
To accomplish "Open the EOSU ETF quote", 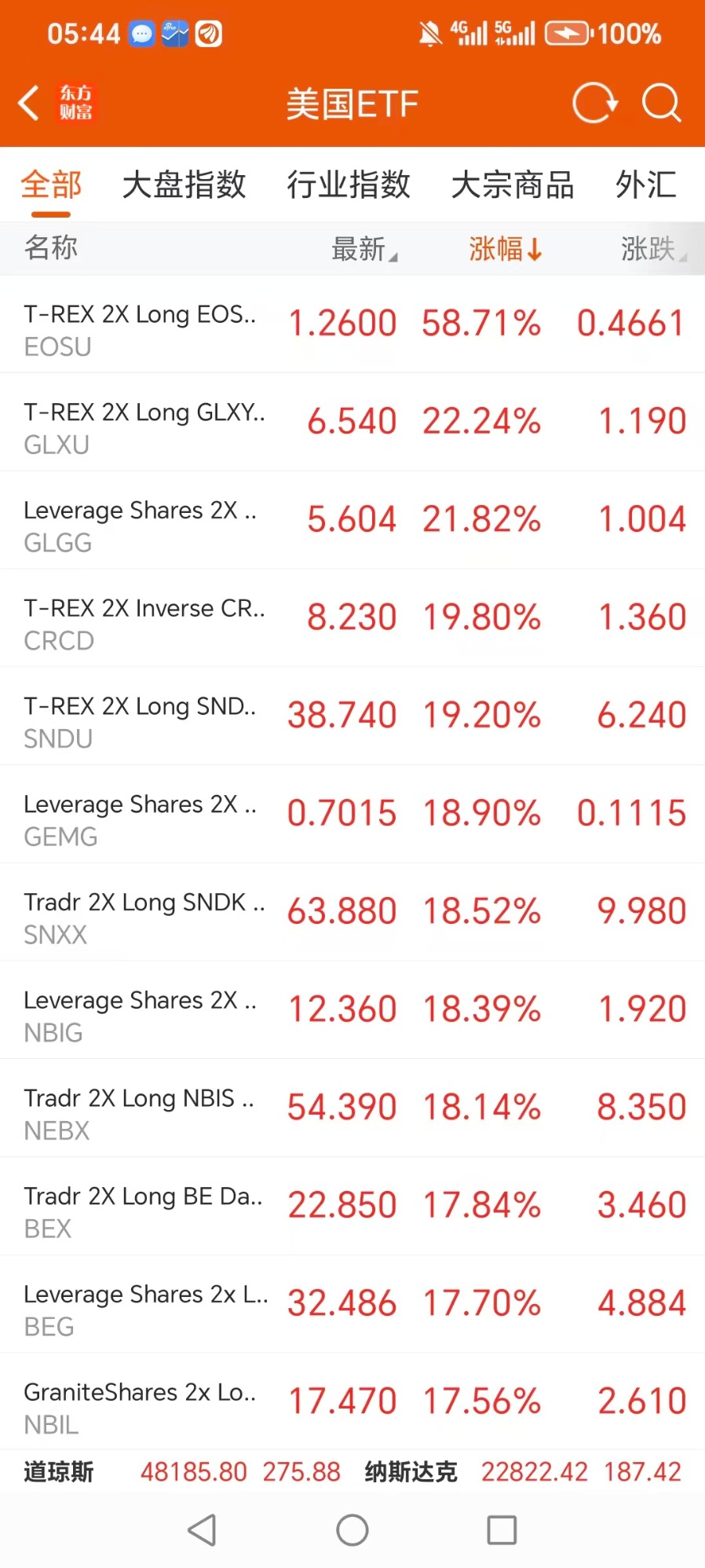I will [x=352, y=324].
